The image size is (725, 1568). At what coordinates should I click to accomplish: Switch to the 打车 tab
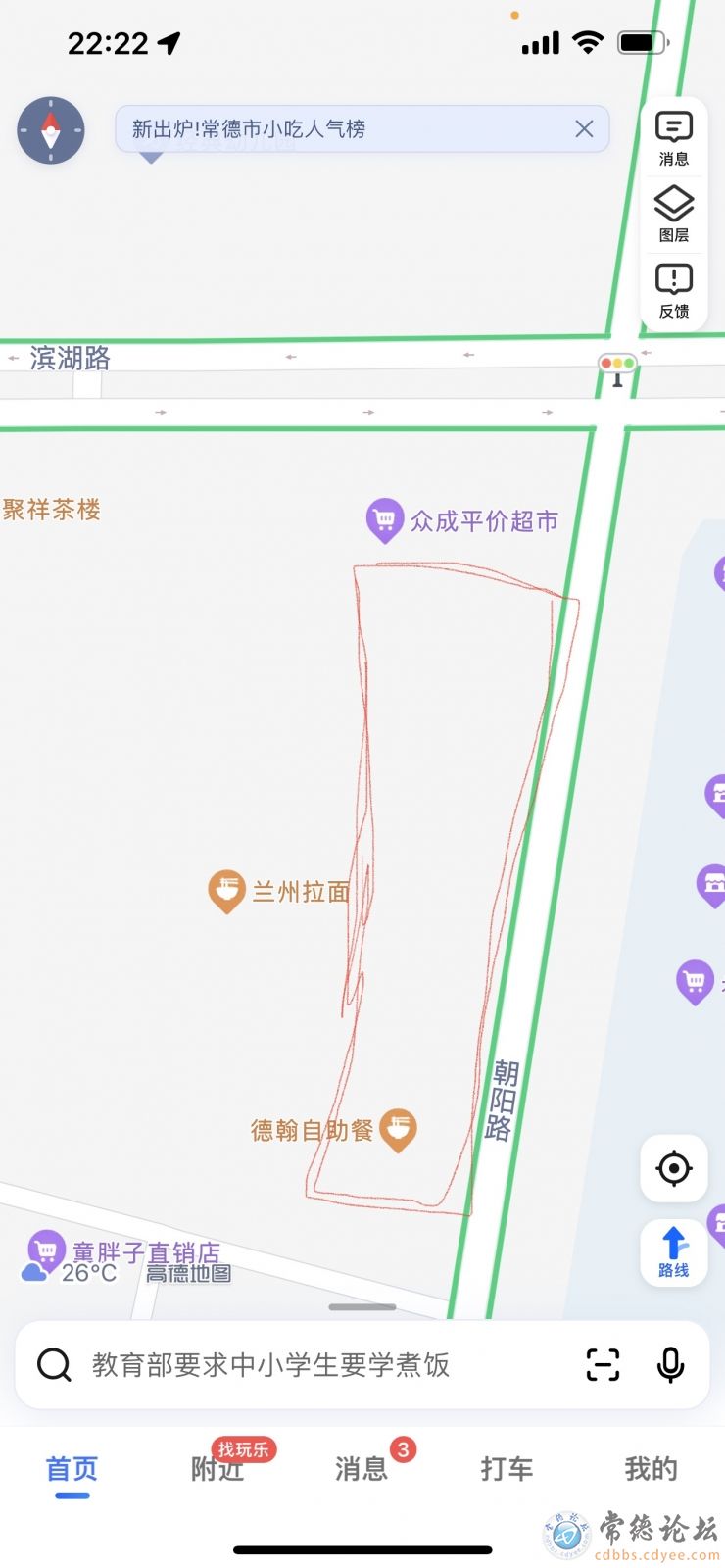pos(507,1468)
